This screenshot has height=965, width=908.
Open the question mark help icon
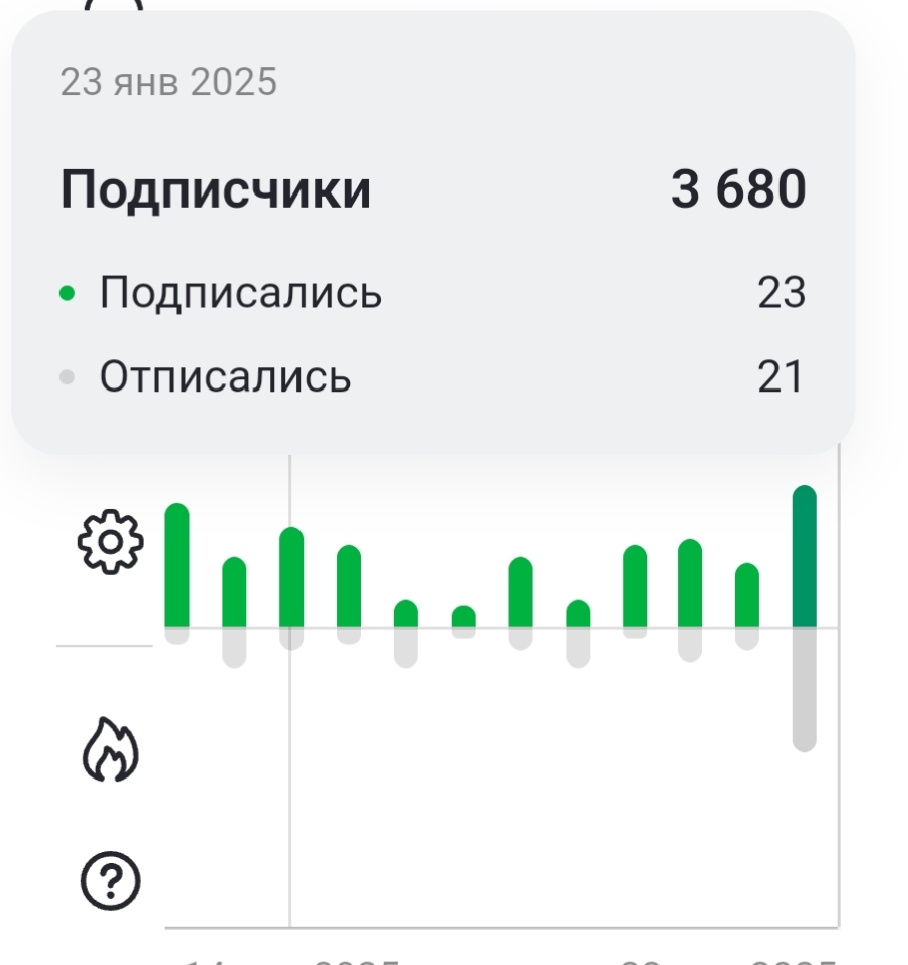coord(112,881)
